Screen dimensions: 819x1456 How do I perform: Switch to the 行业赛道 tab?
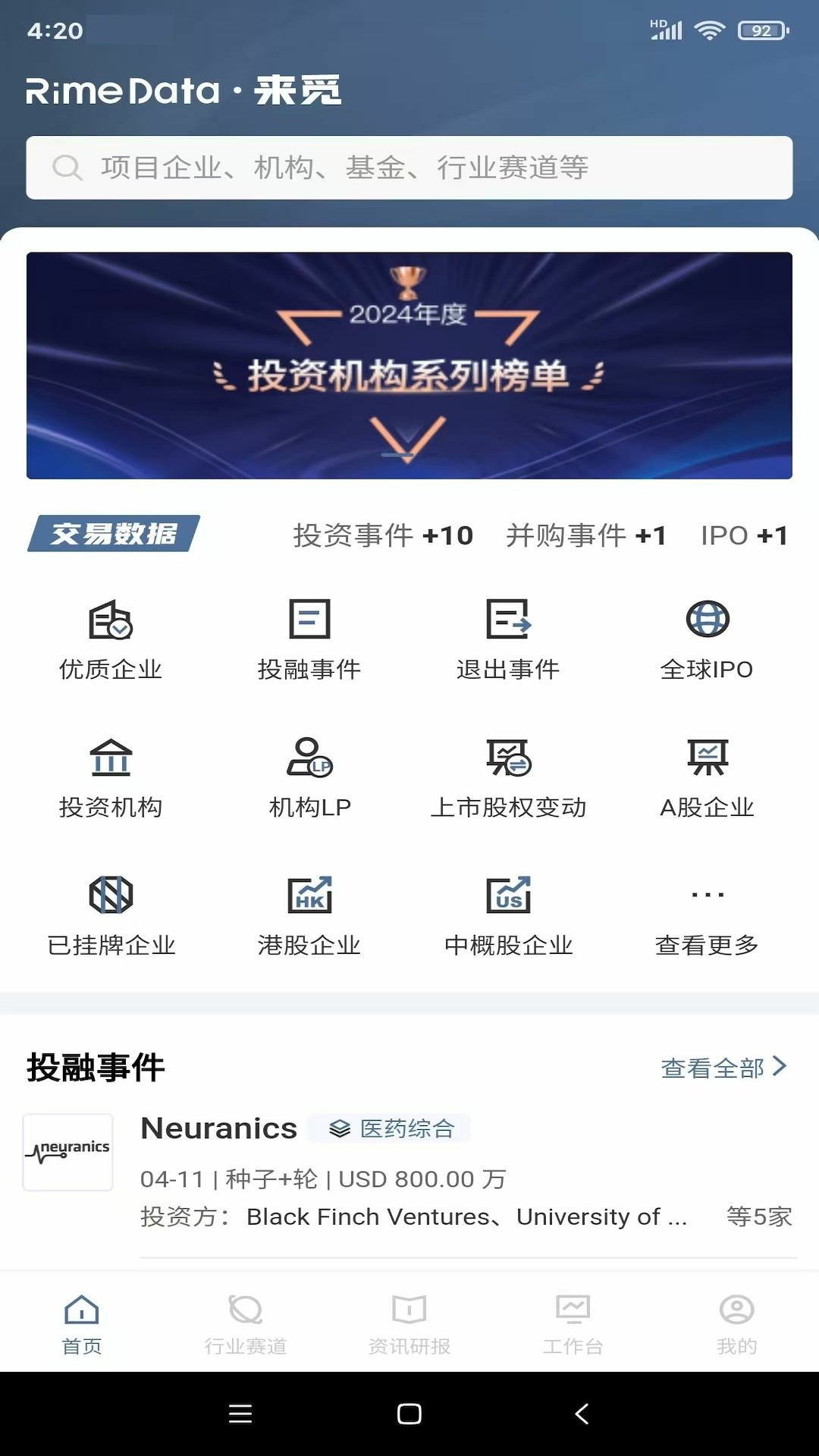click(x=246, y=1321)
